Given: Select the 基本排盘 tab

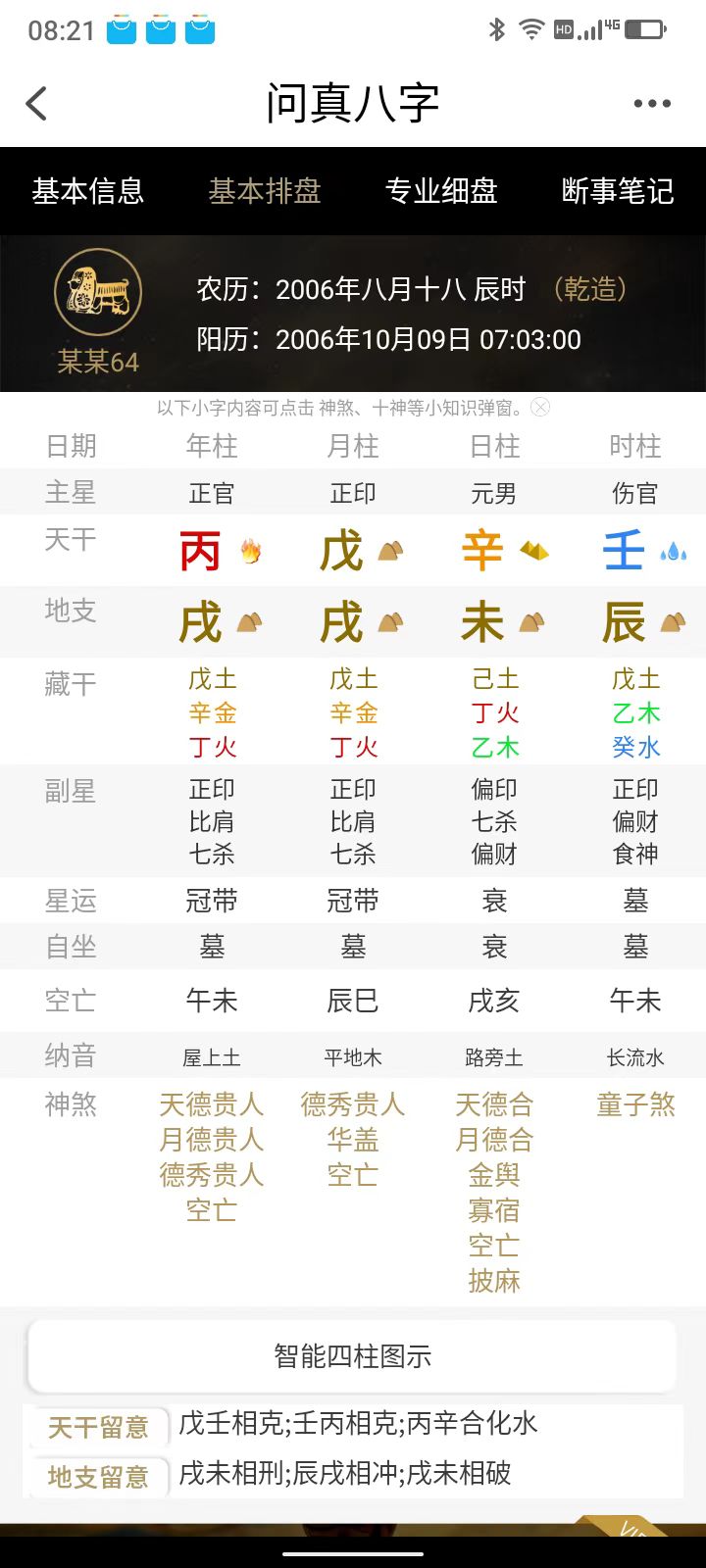Looking at the screenshot, I should pos(265,191).
